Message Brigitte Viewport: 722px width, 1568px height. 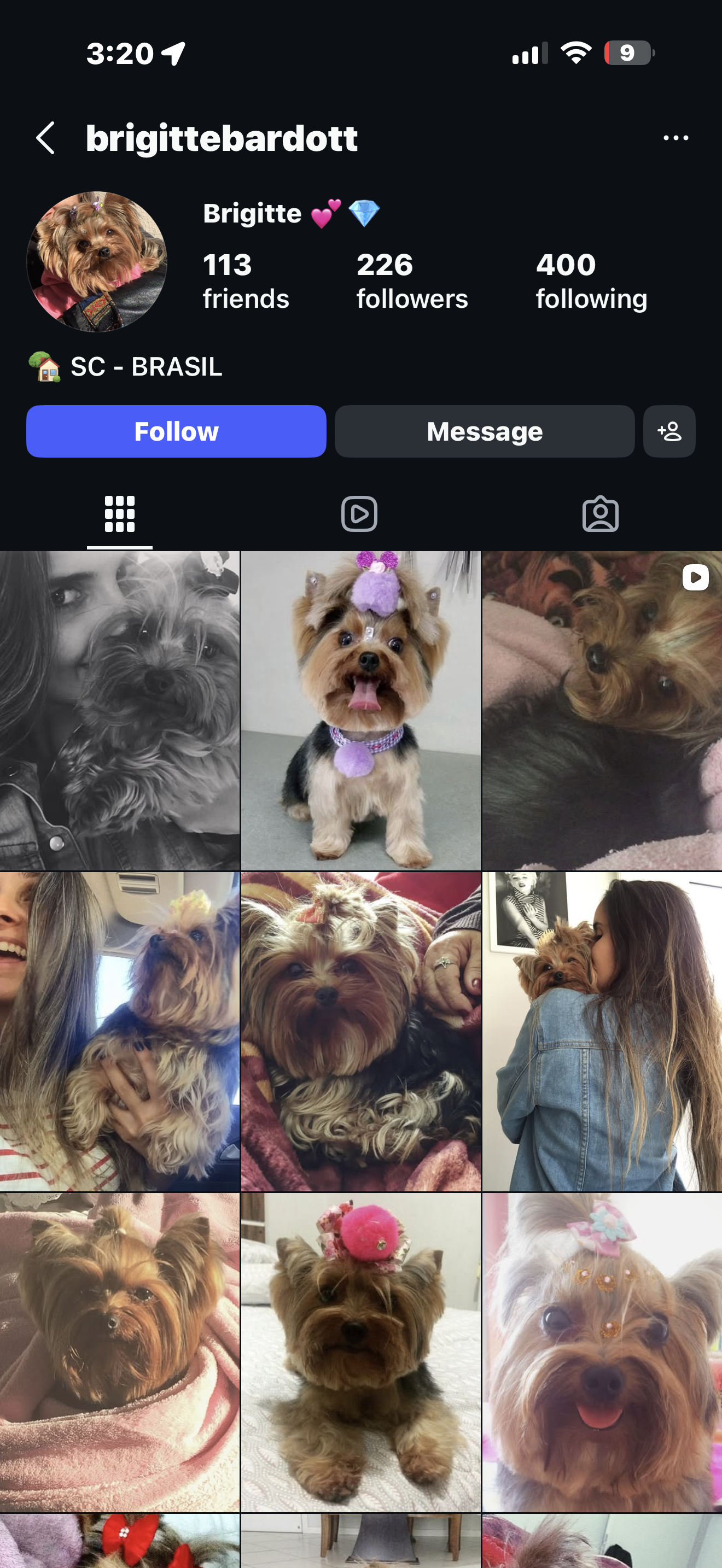[484, 431]
